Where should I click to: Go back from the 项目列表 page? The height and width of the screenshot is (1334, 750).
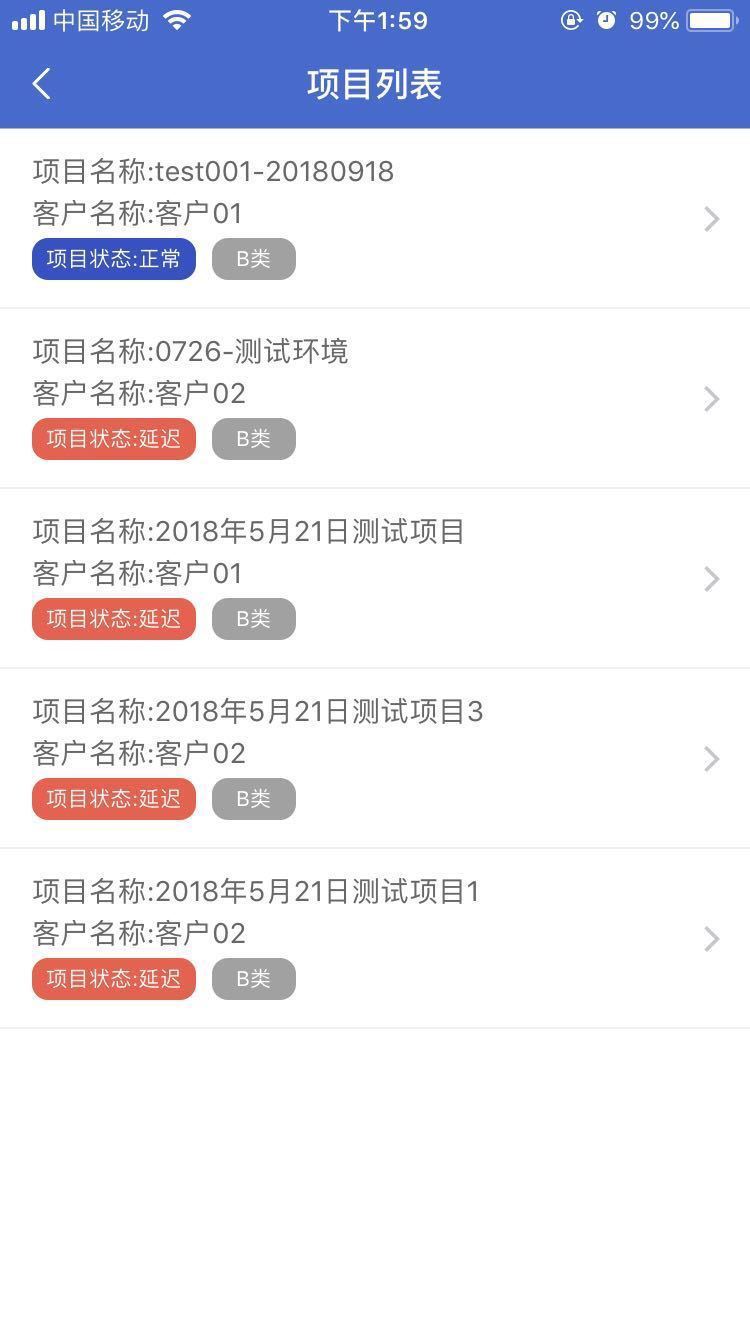[x=42, y=84]
